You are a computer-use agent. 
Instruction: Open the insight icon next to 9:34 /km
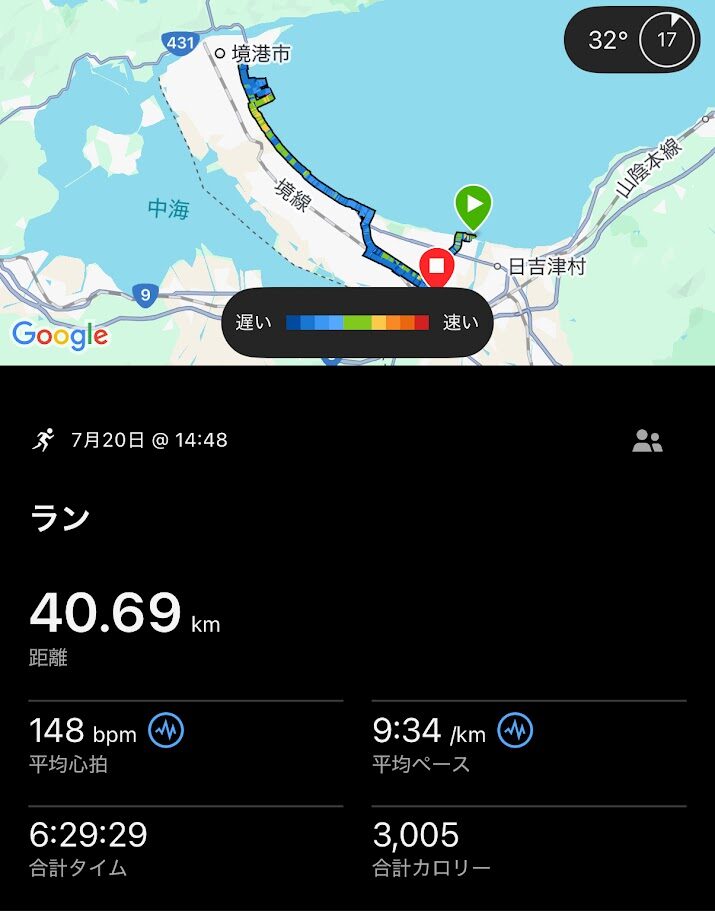515,731
